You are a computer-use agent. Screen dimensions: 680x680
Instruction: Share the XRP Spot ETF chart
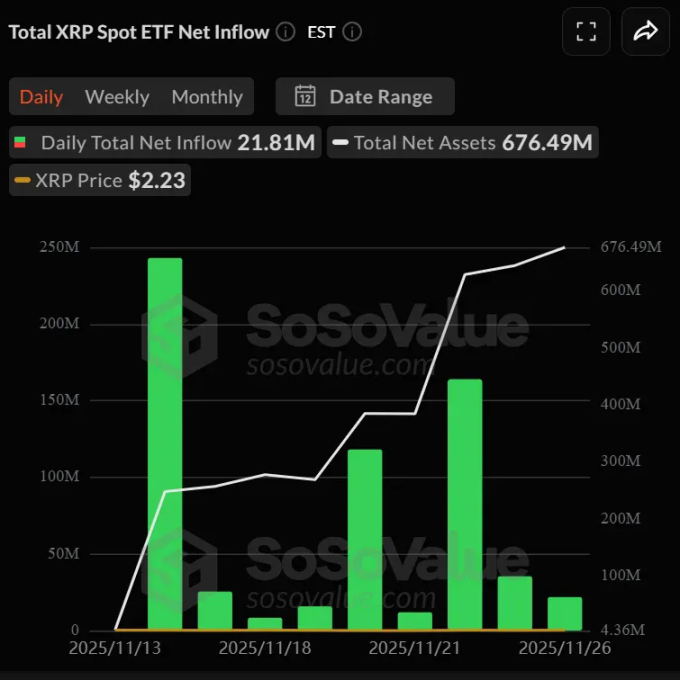click(x=645, y=32)
